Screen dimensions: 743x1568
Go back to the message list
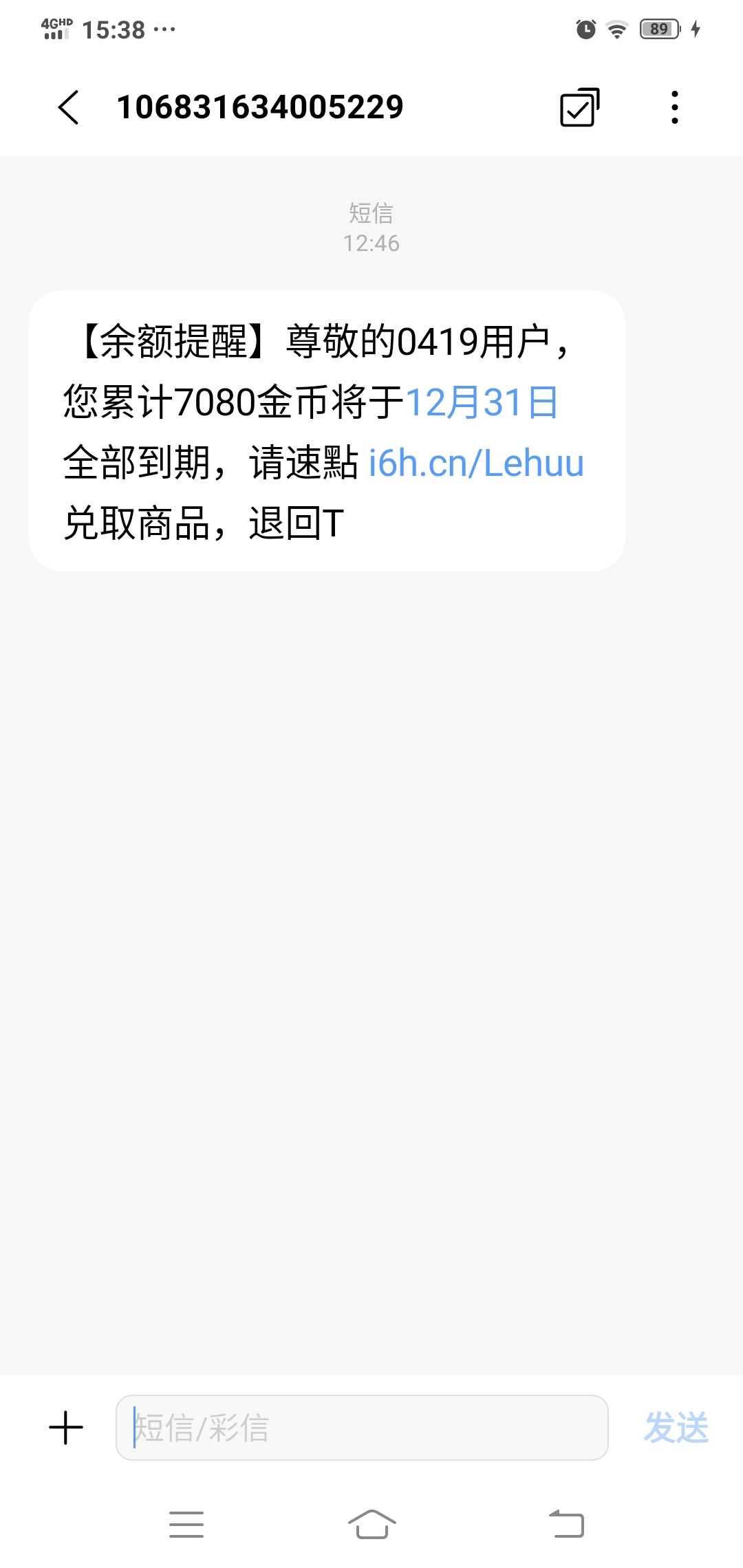pos(69,107)
